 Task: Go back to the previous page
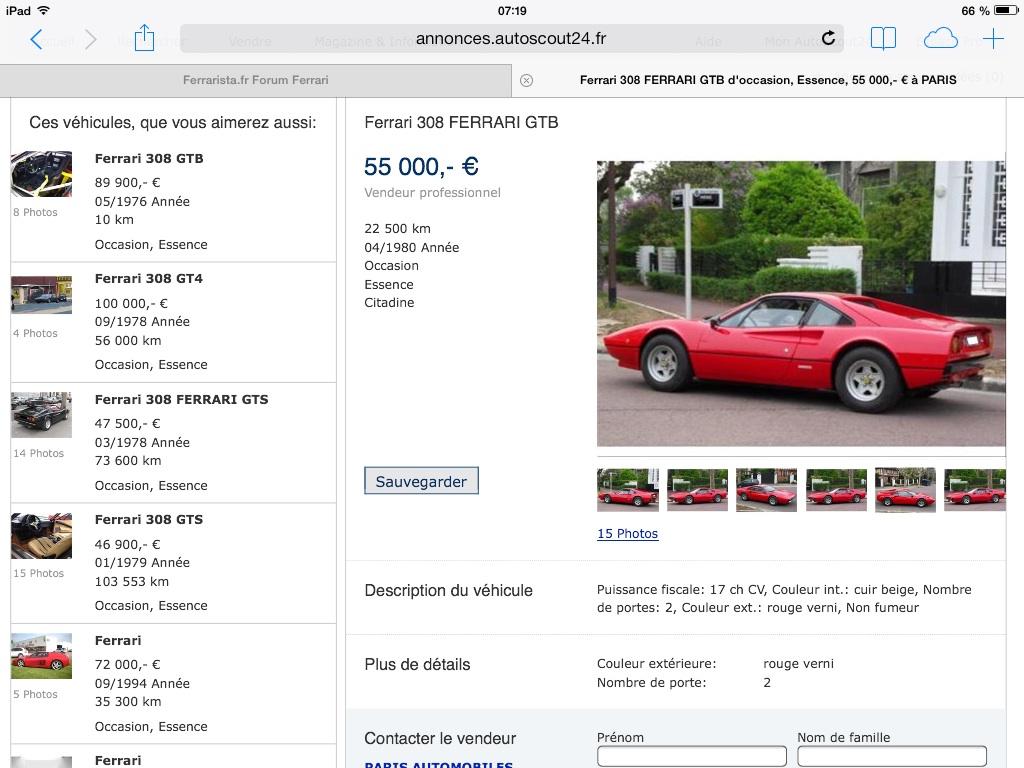36,39
